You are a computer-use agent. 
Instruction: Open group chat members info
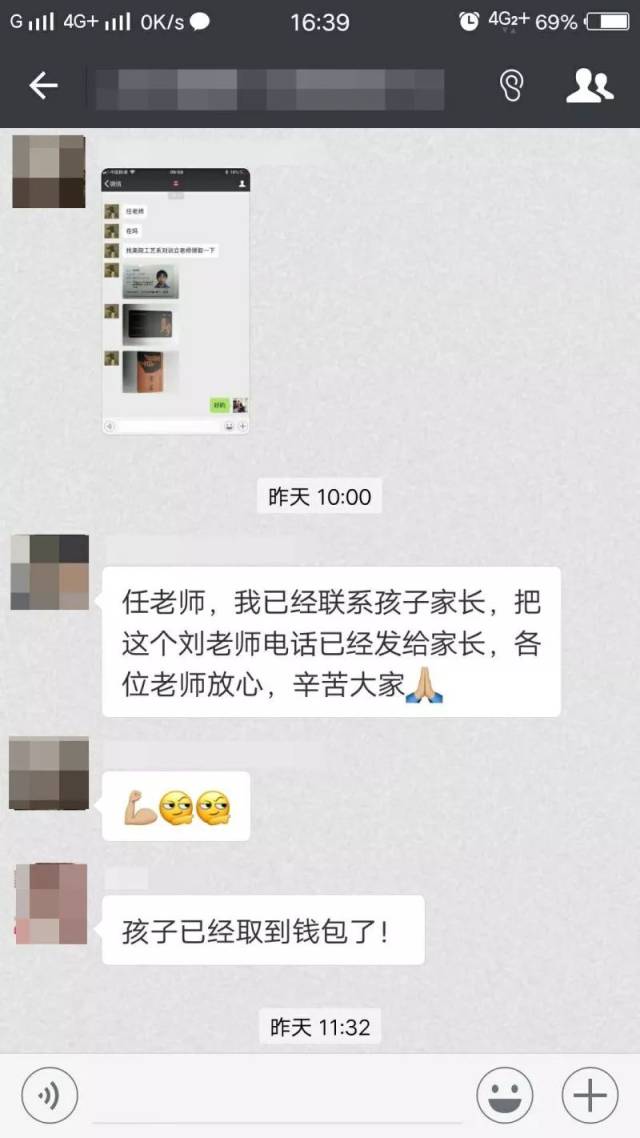pos(589,87)
